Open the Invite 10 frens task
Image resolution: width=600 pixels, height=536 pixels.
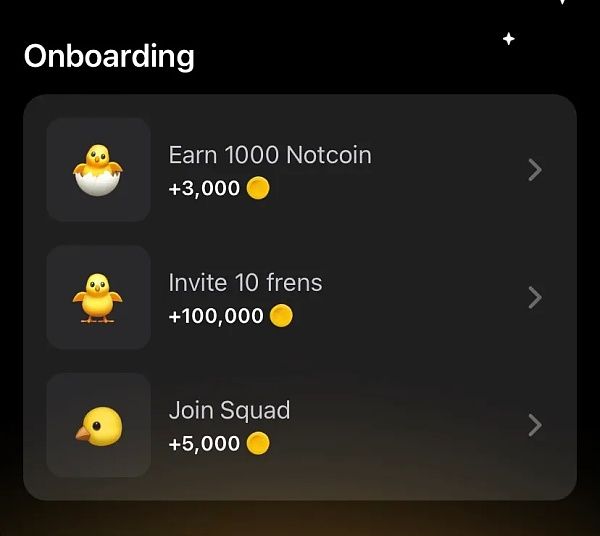(300, 298)
